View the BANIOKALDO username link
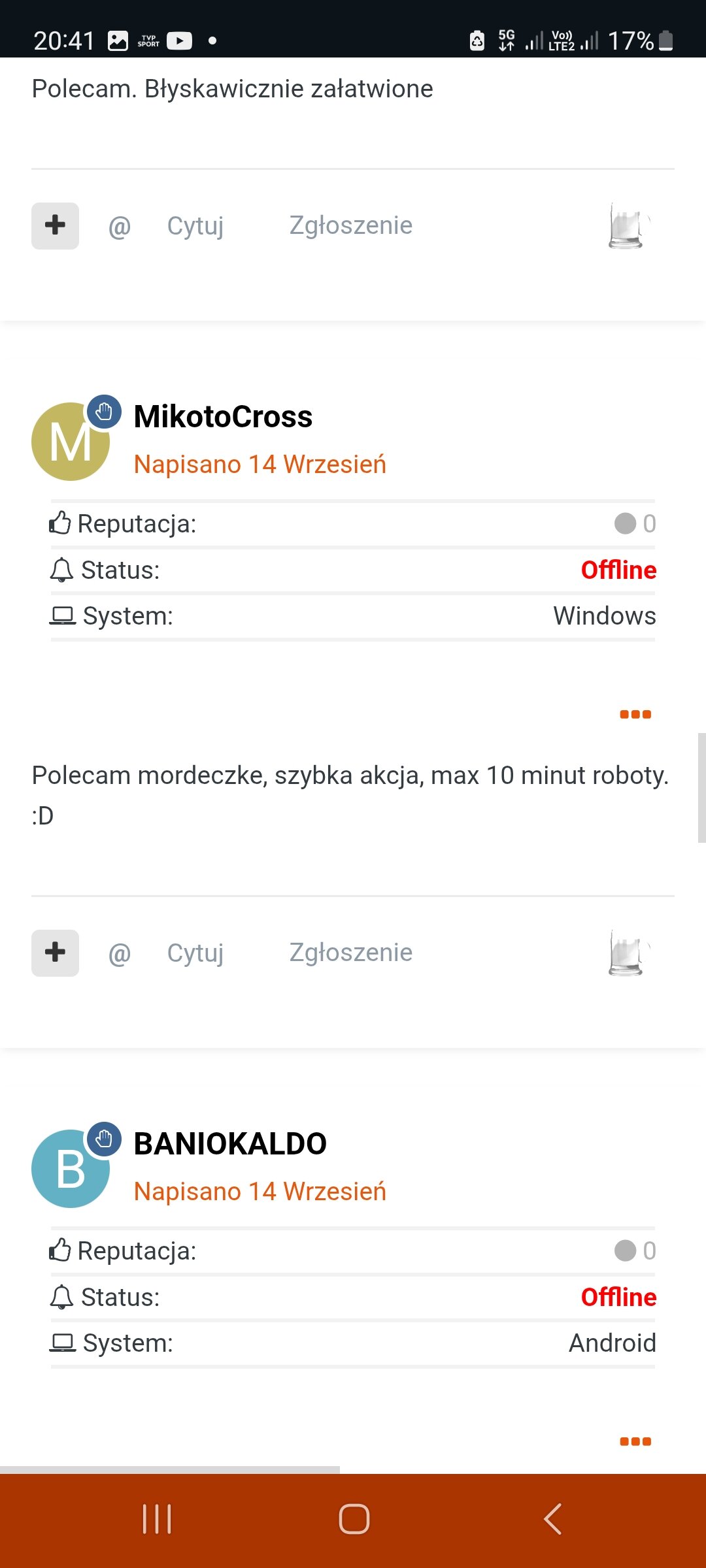Screen dimensions: 706x1568 pyautogui.click(x=230, y=1144)
